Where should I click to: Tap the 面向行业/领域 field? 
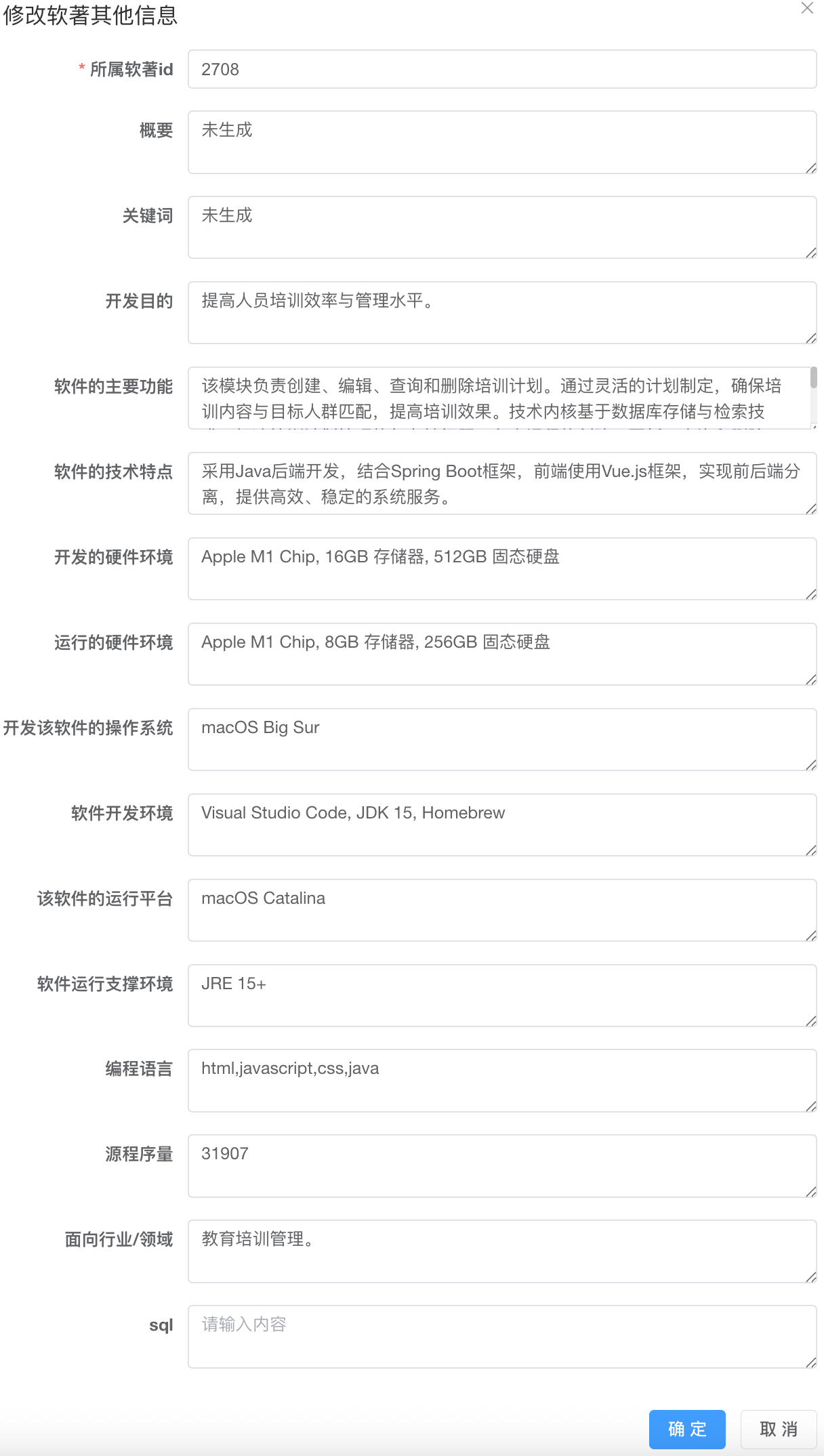click(502, 1251)
